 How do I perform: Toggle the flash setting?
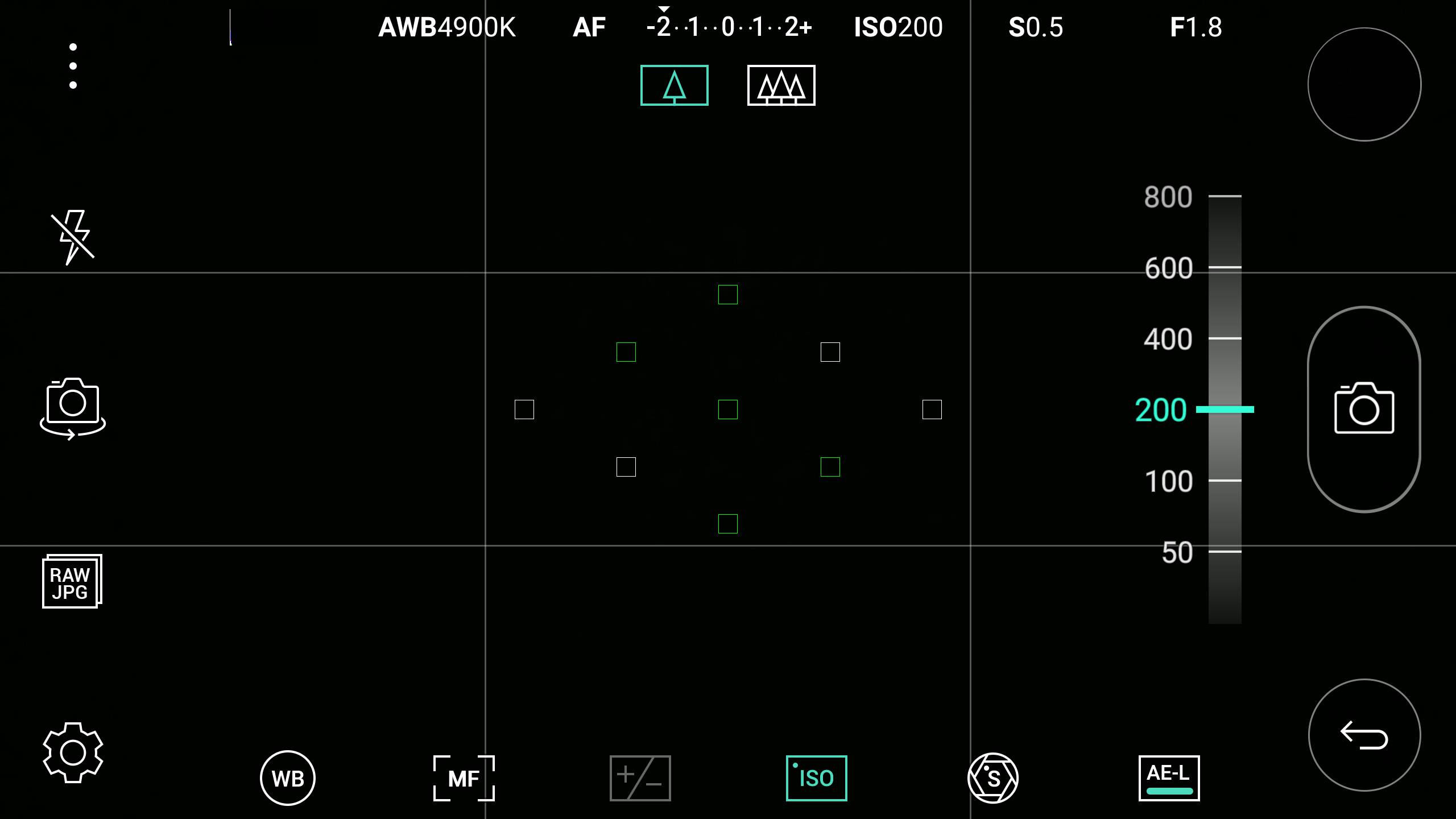tap(73, 237)
